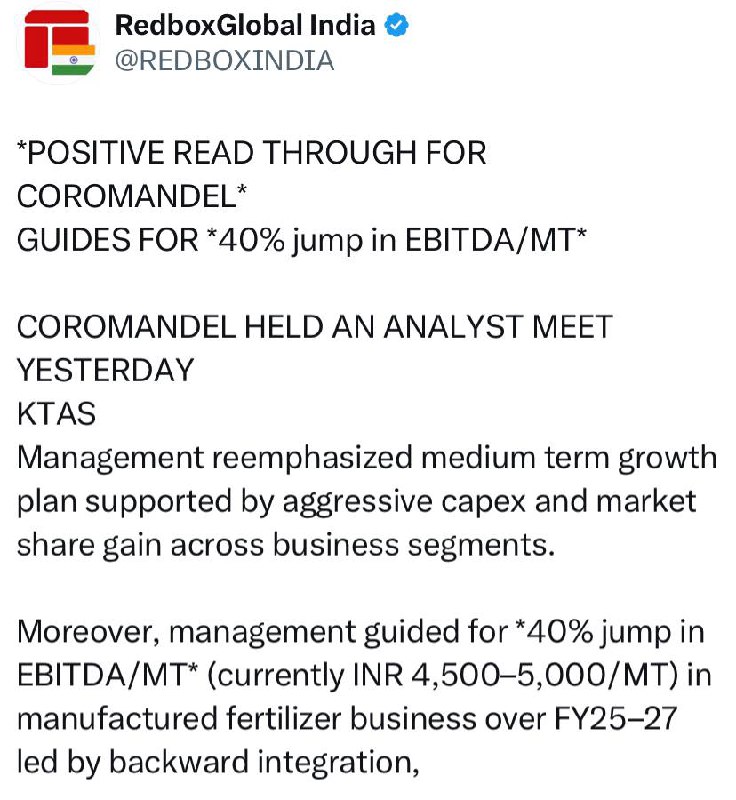Open RedboxGlobal India's profile picture
This screenshot has width=736, height=800.
(x=59, y=43)
